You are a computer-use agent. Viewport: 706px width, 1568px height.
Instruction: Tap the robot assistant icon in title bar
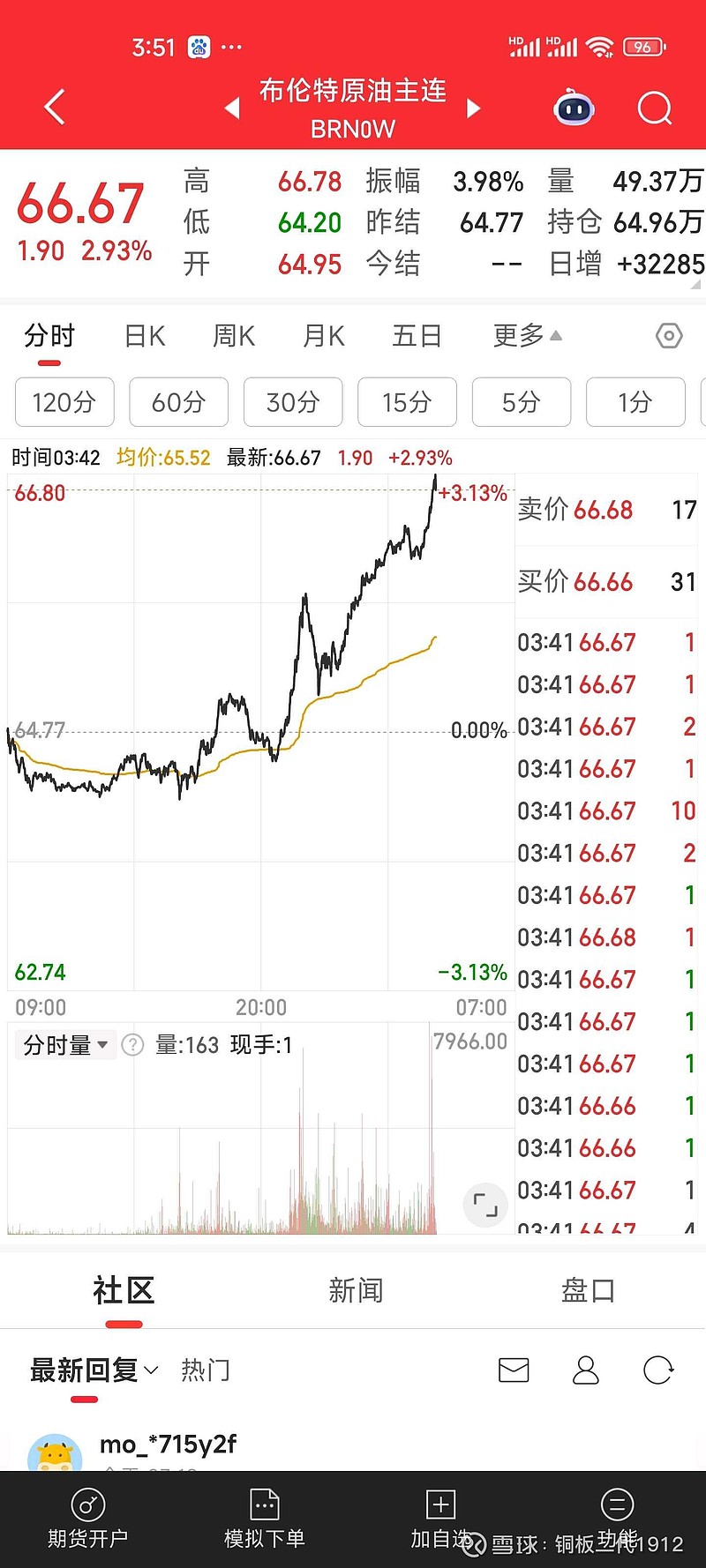(574, 108)
